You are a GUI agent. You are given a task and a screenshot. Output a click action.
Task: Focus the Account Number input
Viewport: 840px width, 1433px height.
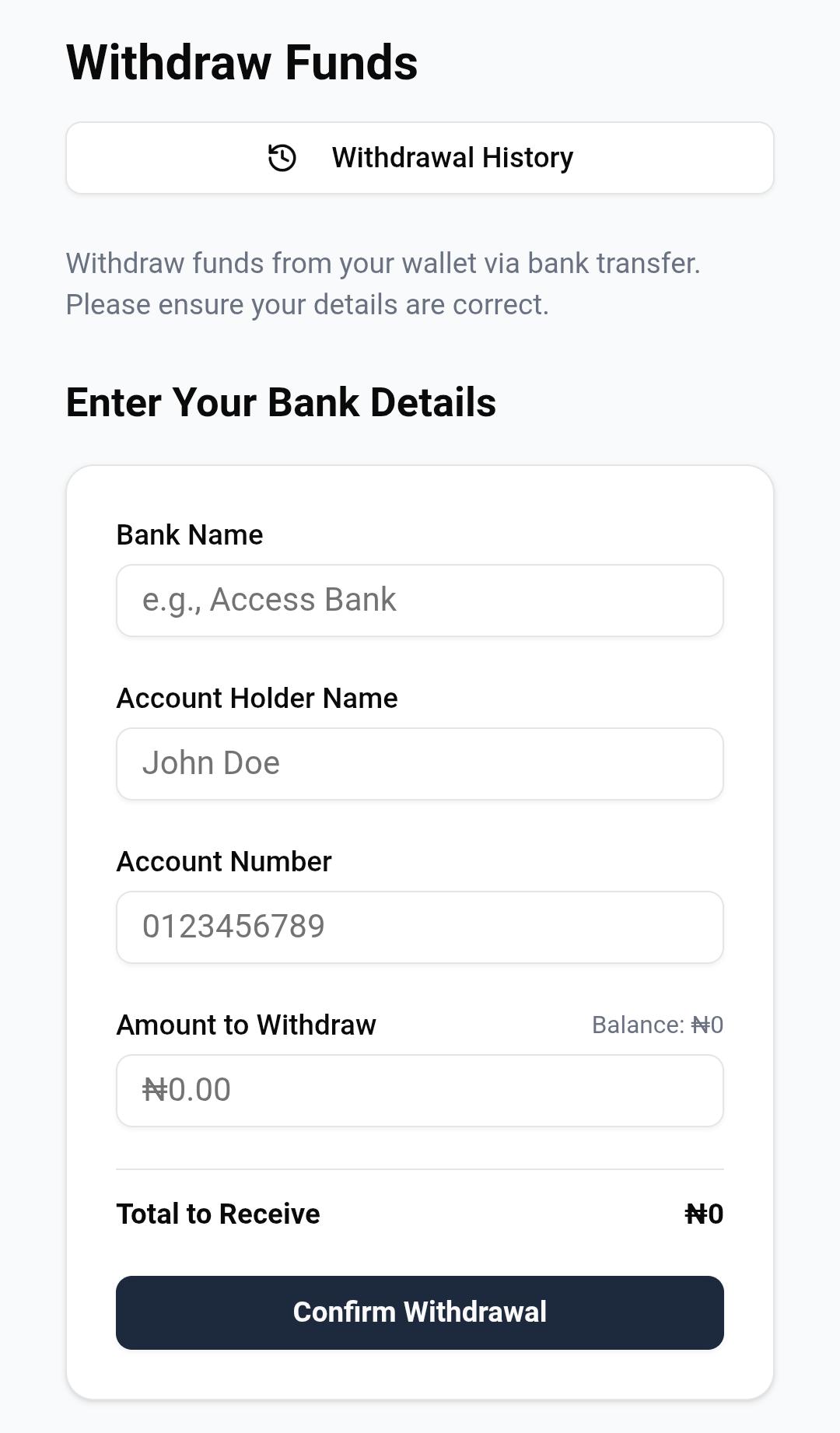point(420,927)
